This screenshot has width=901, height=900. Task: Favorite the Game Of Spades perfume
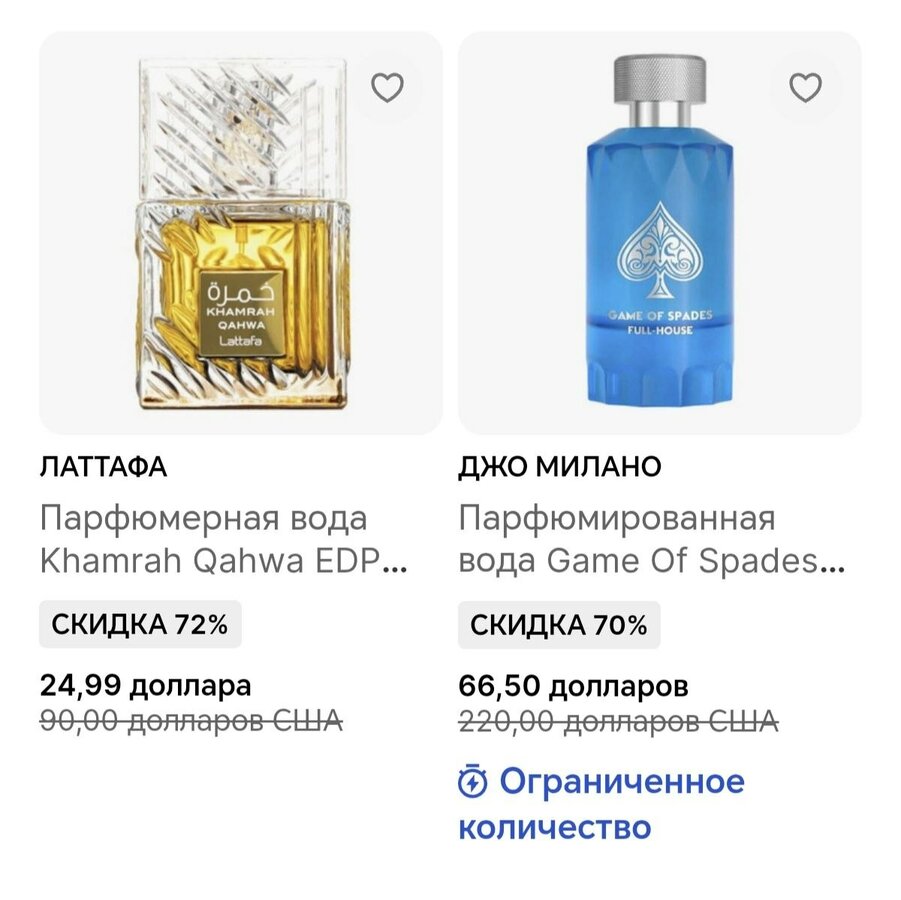pos(805,88)
